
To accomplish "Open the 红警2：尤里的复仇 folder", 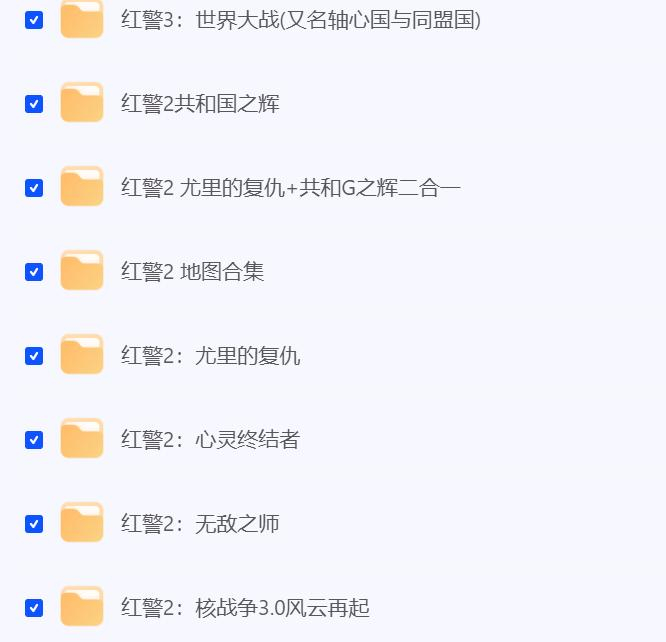I will [210, 356].
